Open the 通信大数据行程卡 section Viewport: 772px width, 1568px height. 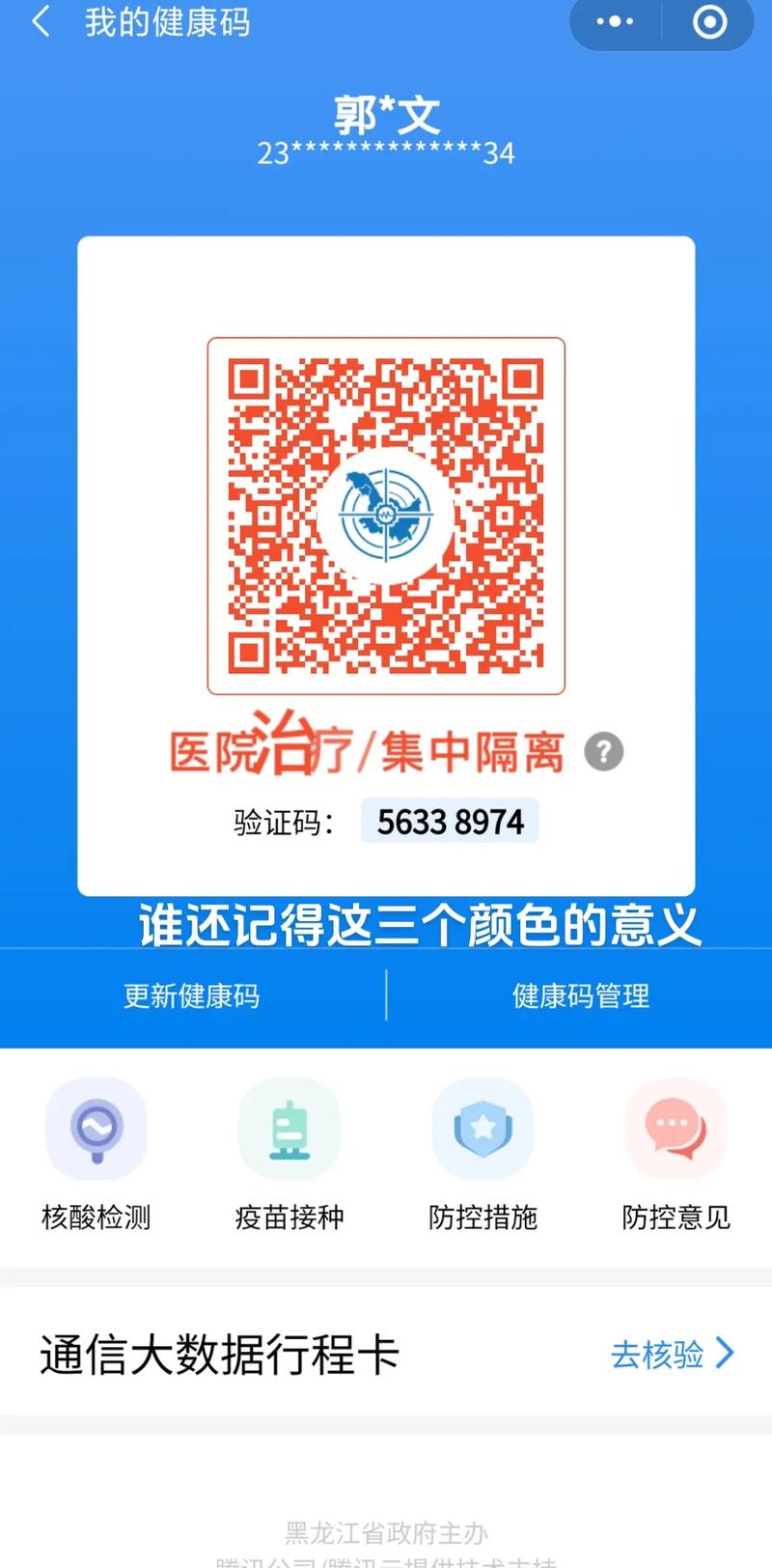click(219, 1357)
